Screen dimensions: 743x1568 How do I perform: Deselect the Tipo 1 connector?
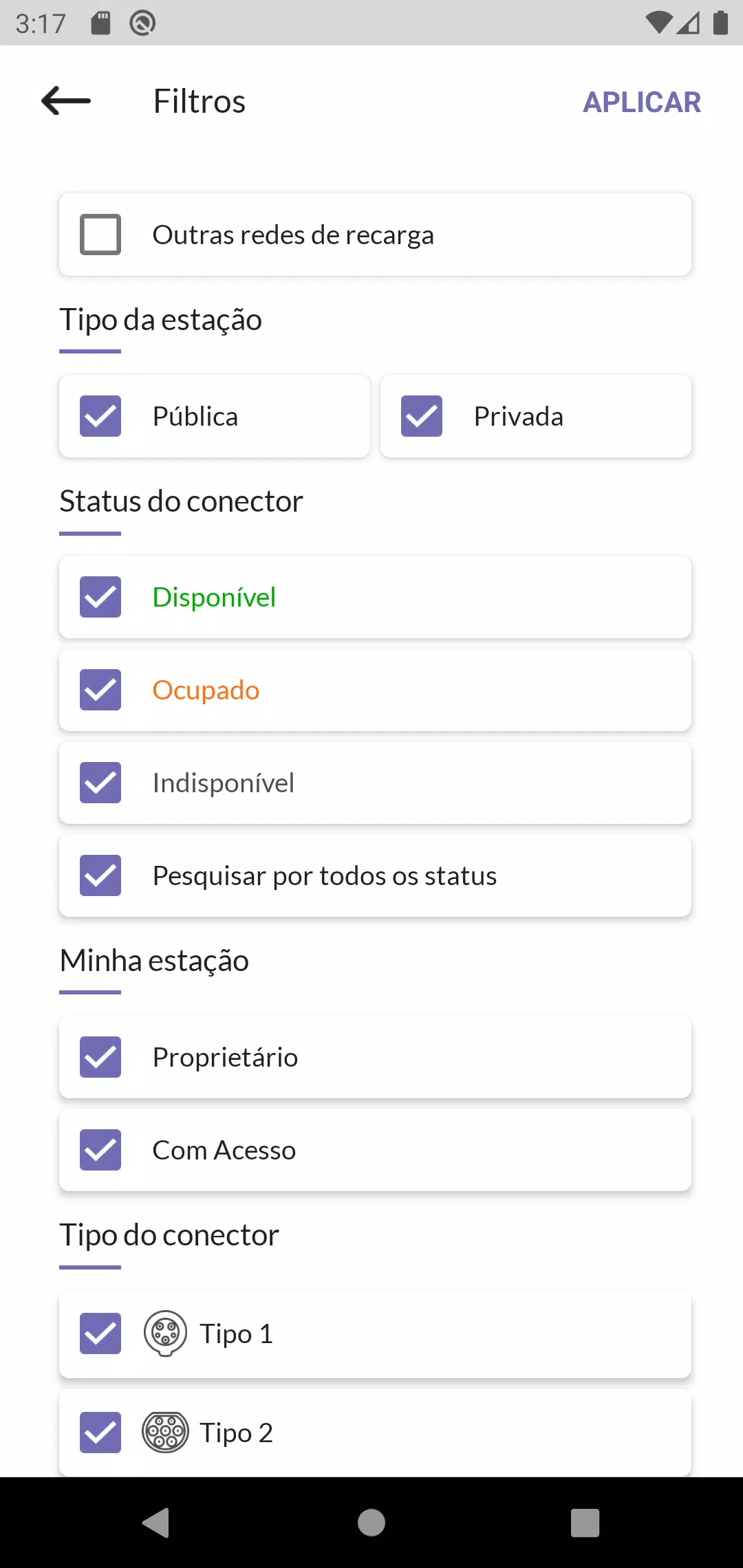pyautogui.click(x=100, y=1333)
